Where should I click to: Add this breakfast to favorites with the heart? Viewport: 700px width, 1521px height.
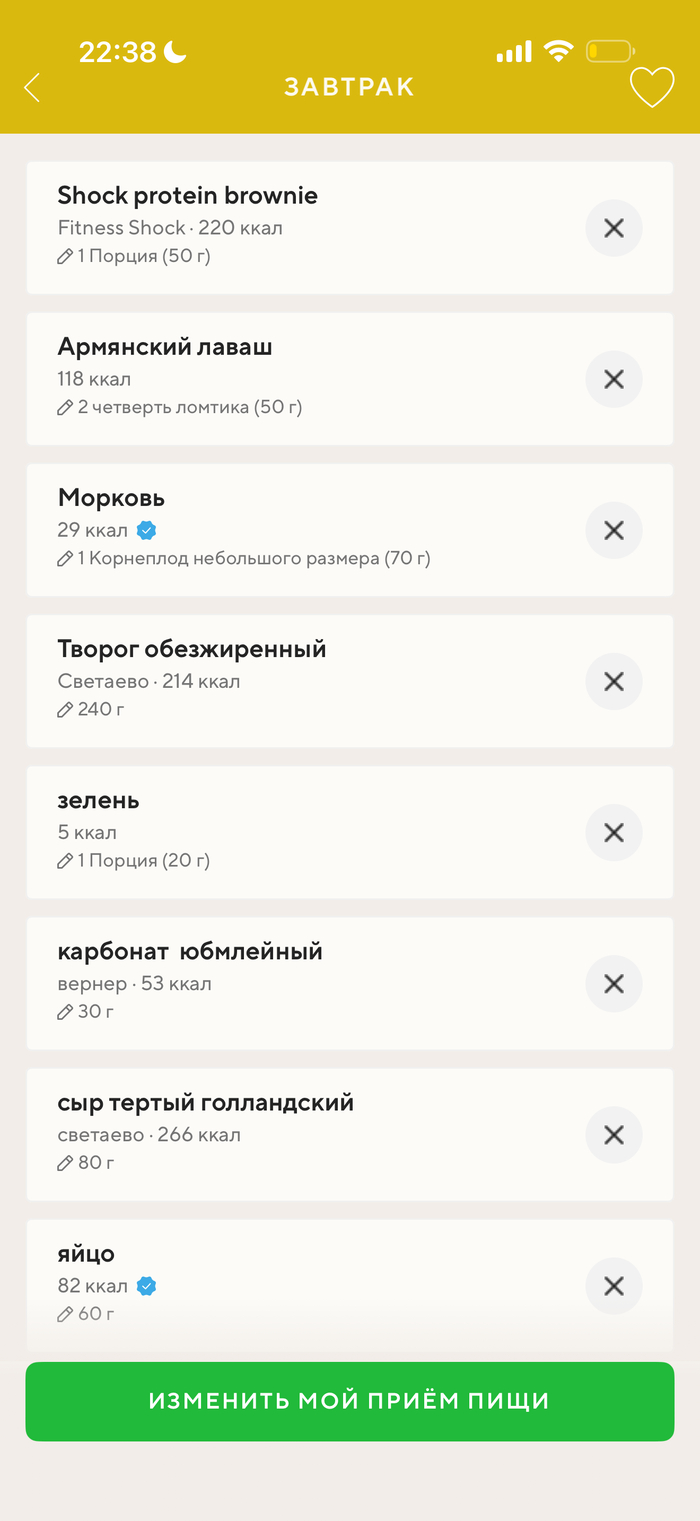(652, 88)
